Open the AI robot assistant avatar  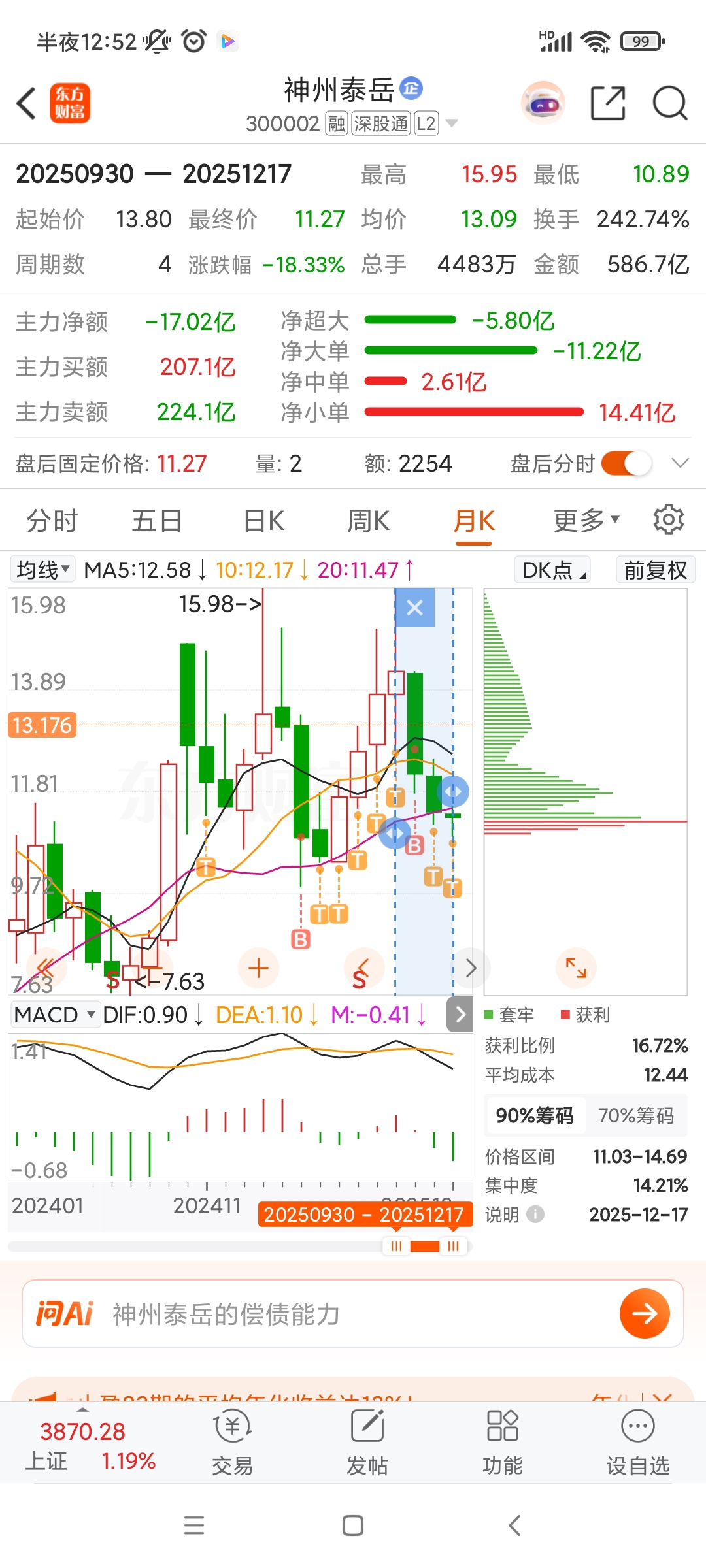tap(543, 103)
